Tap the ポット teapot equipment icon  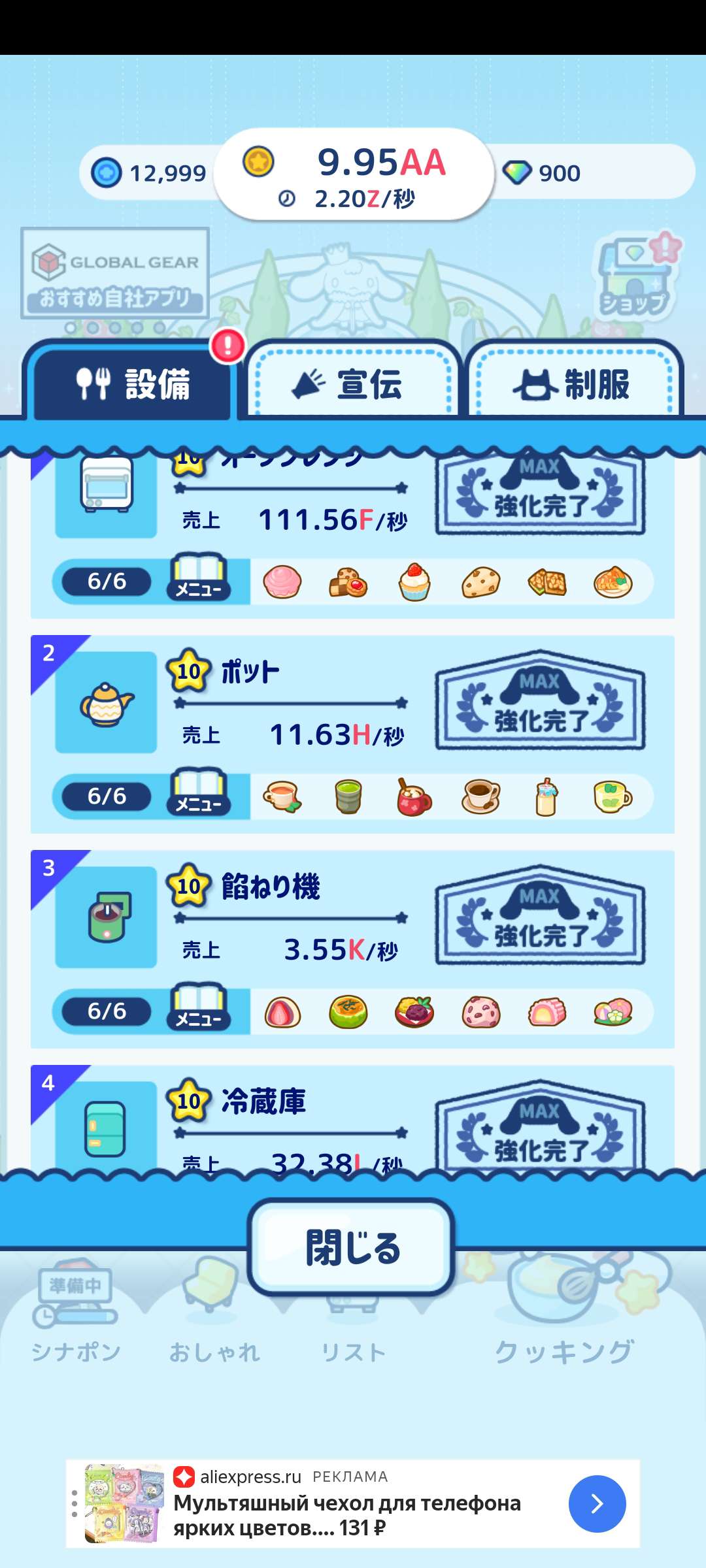pyautogui.click(x=106, y=703)
